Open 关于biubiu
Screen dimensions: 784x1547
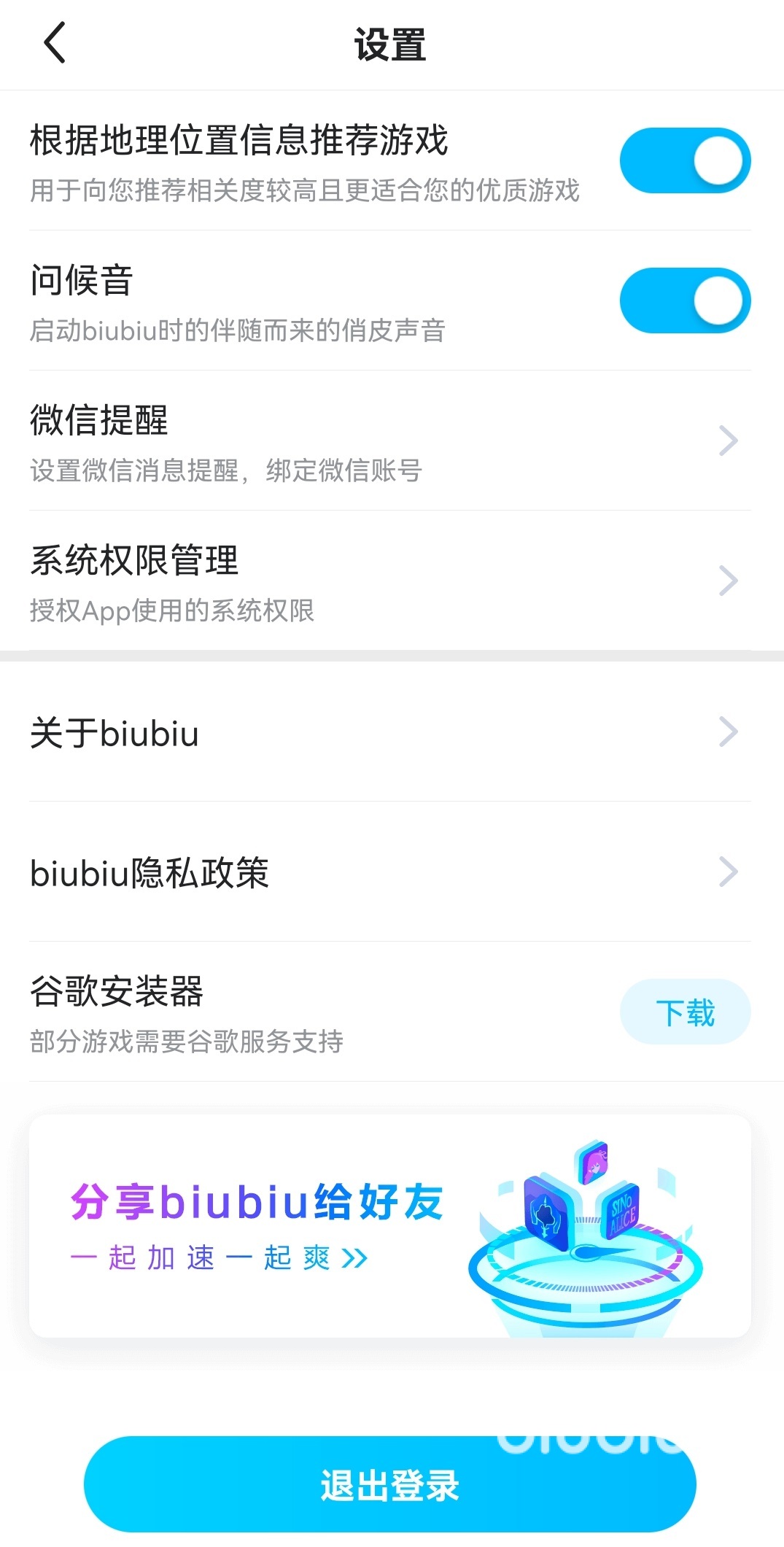[x=390, y=732]
